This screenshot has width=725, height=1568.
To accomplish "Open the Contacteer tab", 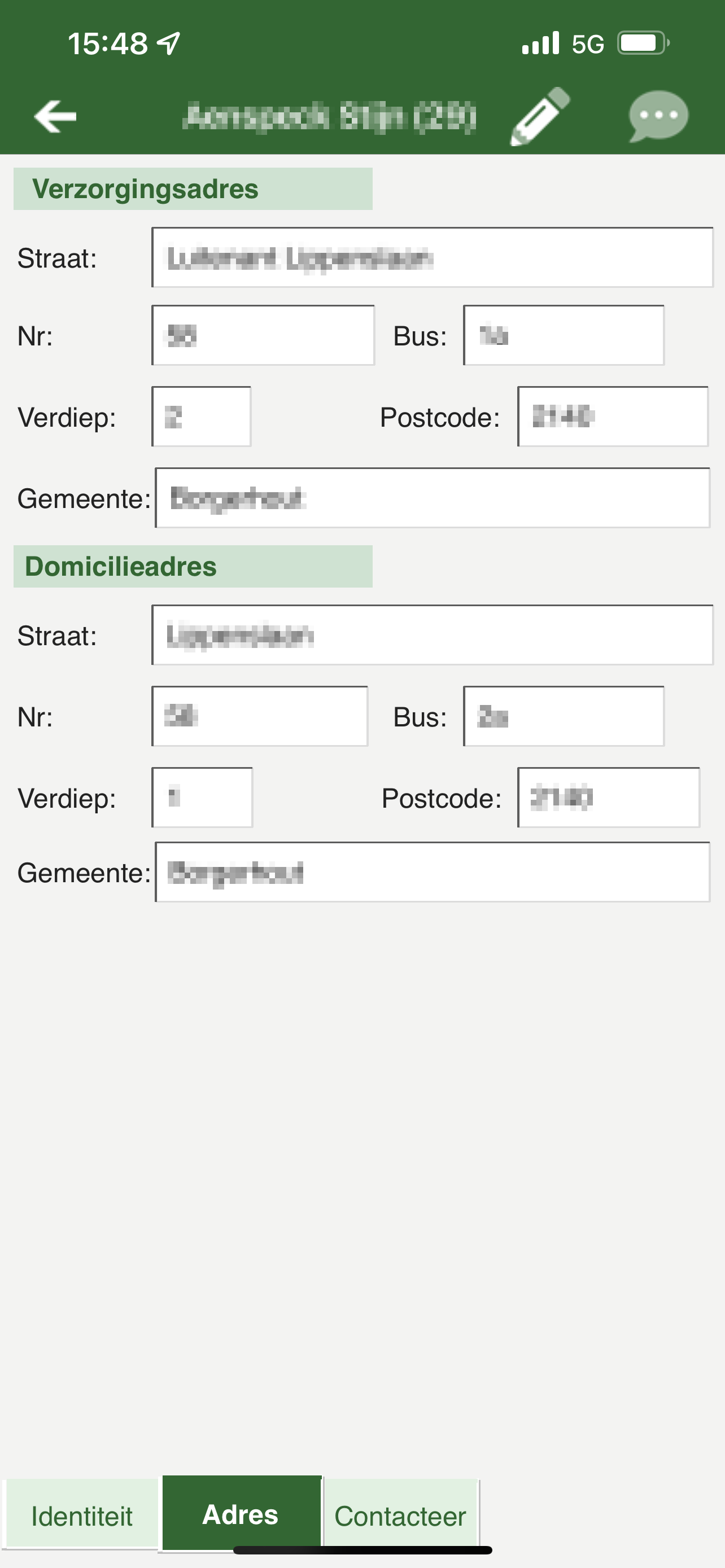I will click(400, 1516).
